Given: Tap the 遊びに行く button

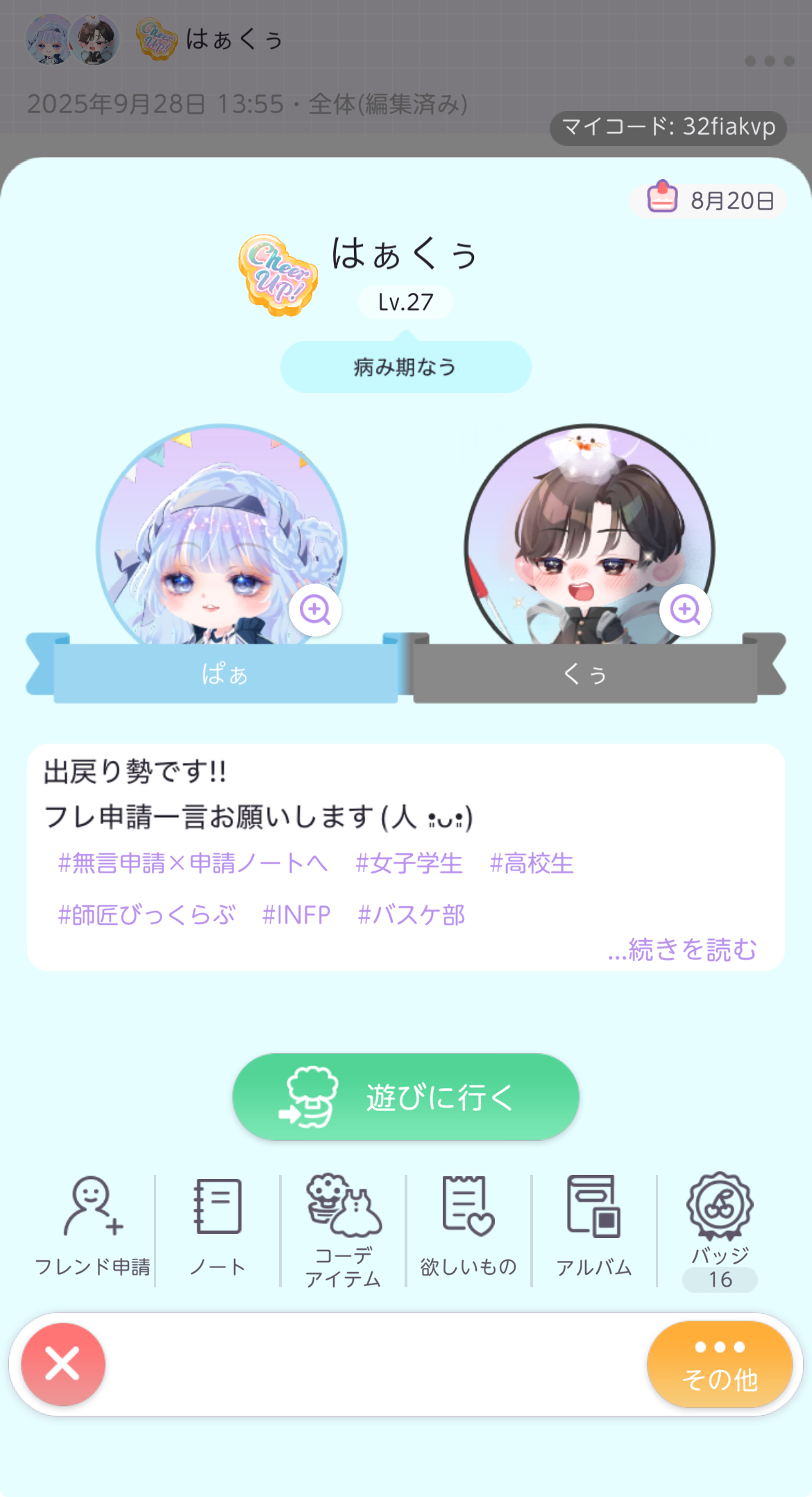Looking at the screenshot, I should [x=405, y=1096].
